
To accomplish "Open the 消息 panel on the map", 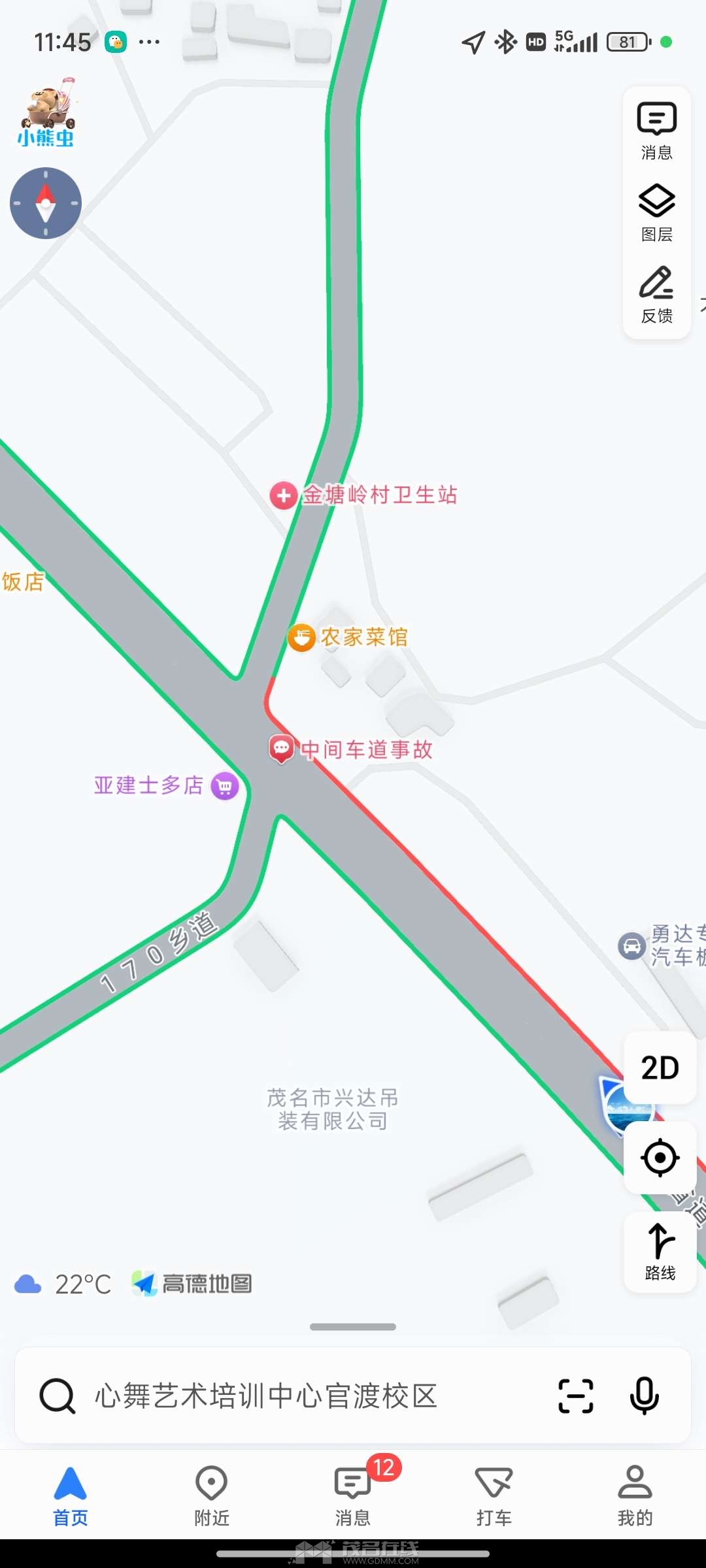I will [656, 131].
